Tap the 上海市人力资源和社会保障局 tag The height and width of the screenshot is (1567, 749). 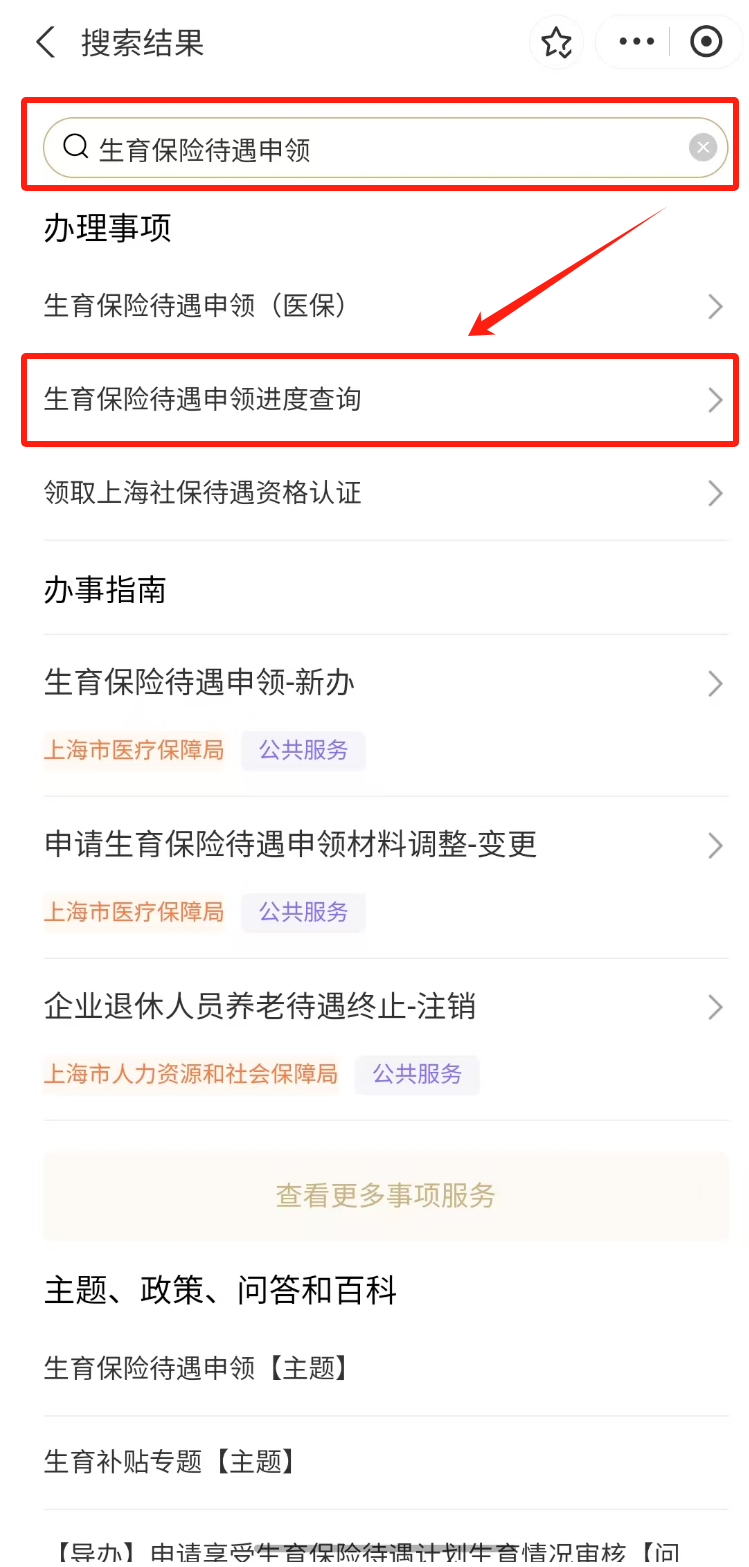(x=191, y=1074)
